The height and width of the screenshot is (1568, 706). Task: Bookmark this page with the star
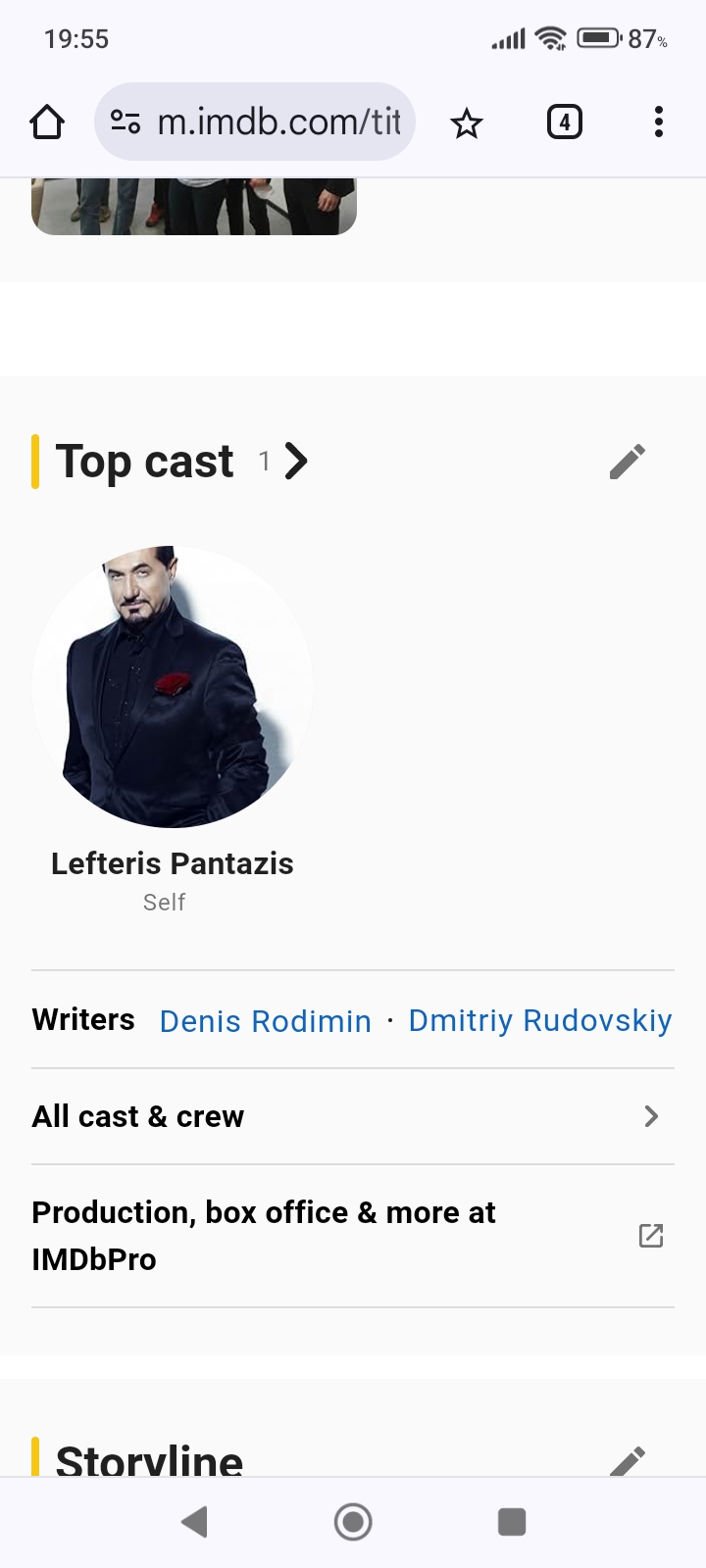[467, 123]
